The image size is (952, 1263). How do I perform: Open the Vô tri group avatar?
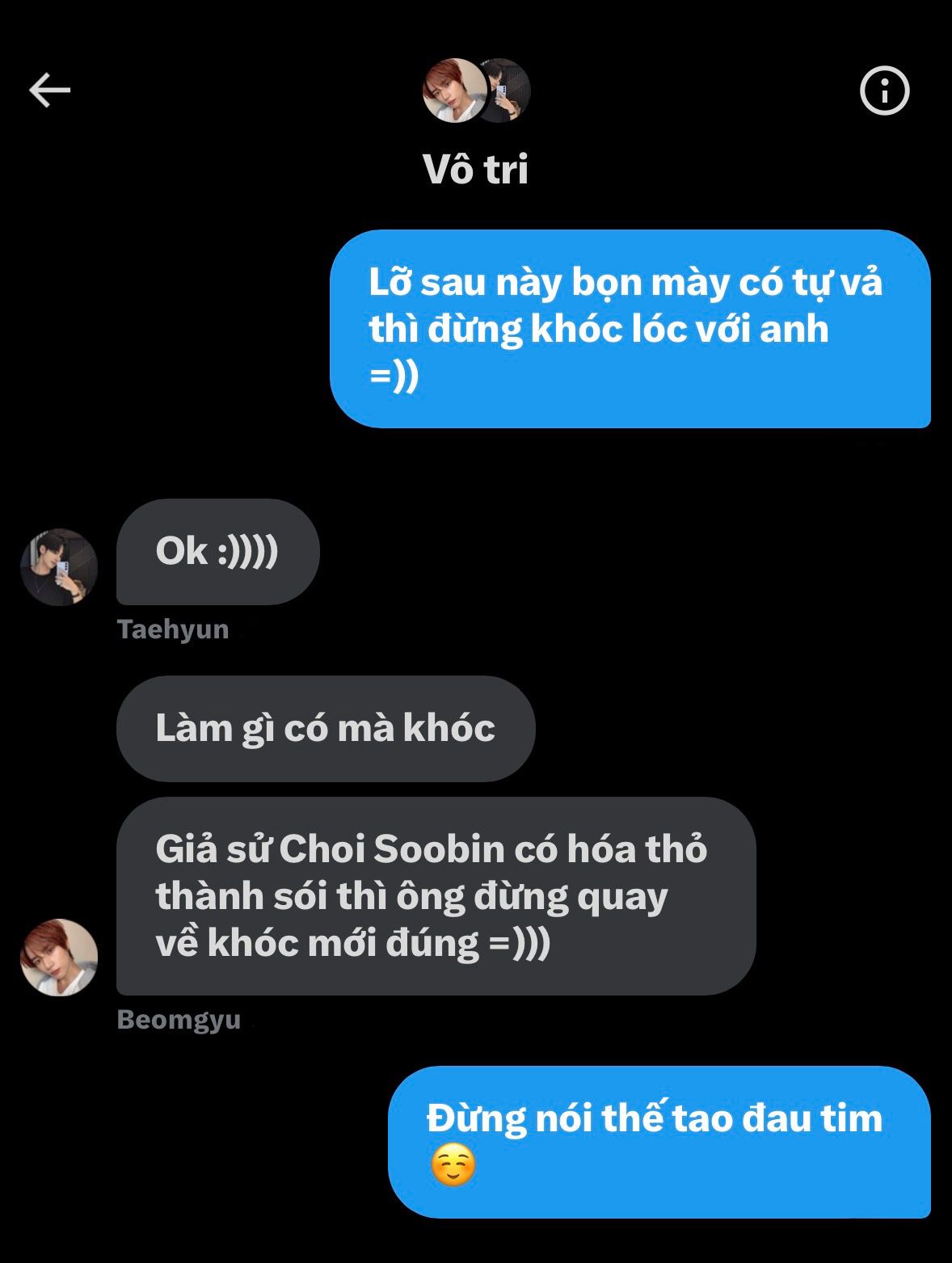[476, 91]
